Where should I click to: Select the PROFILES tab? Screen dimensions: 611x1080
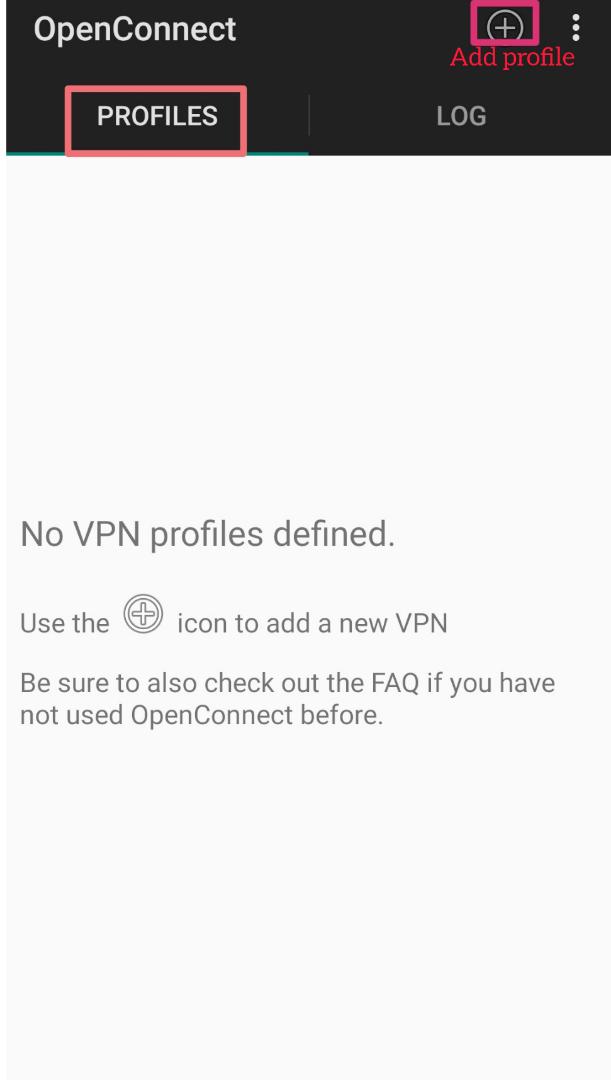157,116
